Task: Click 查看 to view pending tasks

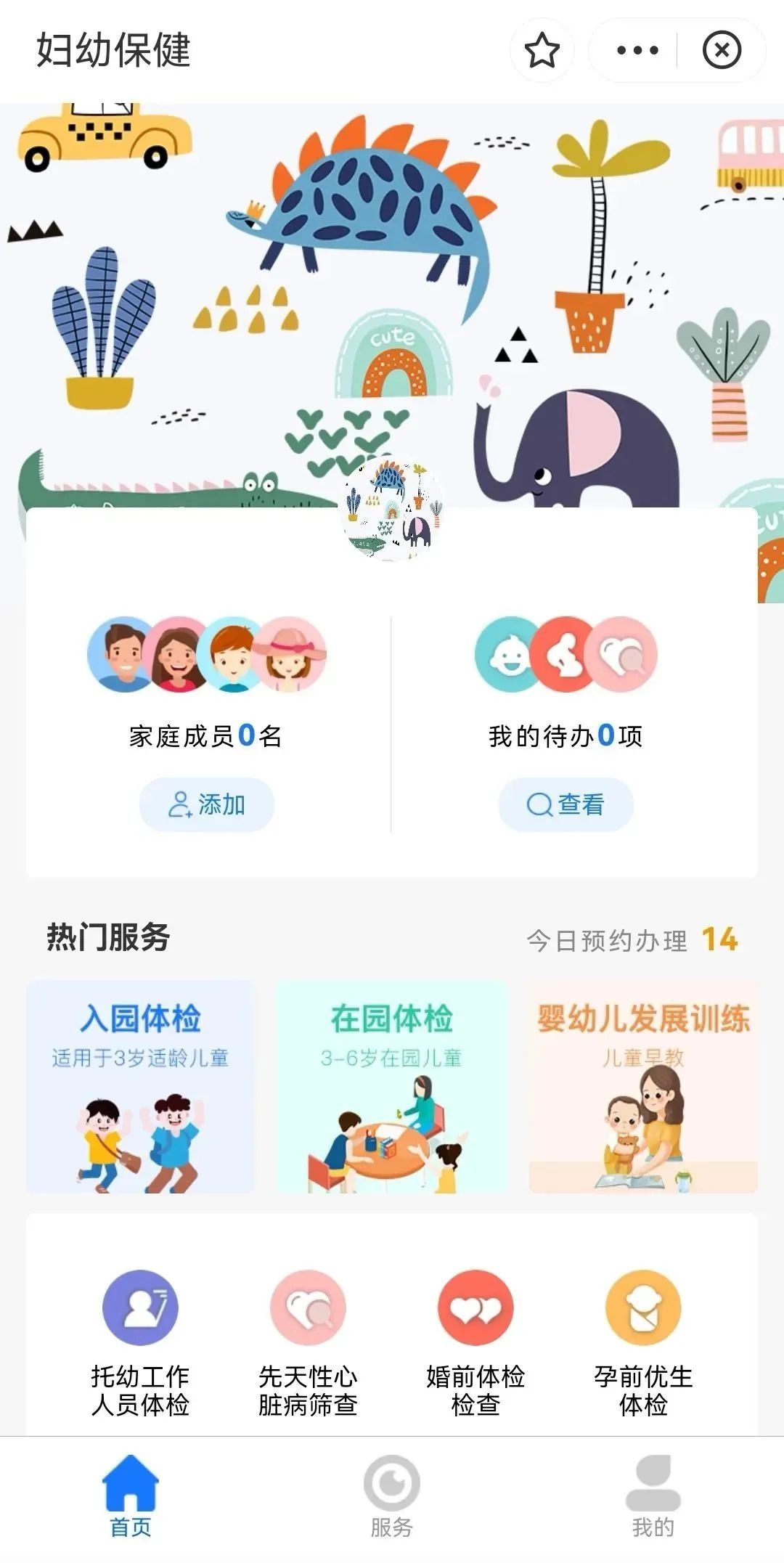Action: 567,803
